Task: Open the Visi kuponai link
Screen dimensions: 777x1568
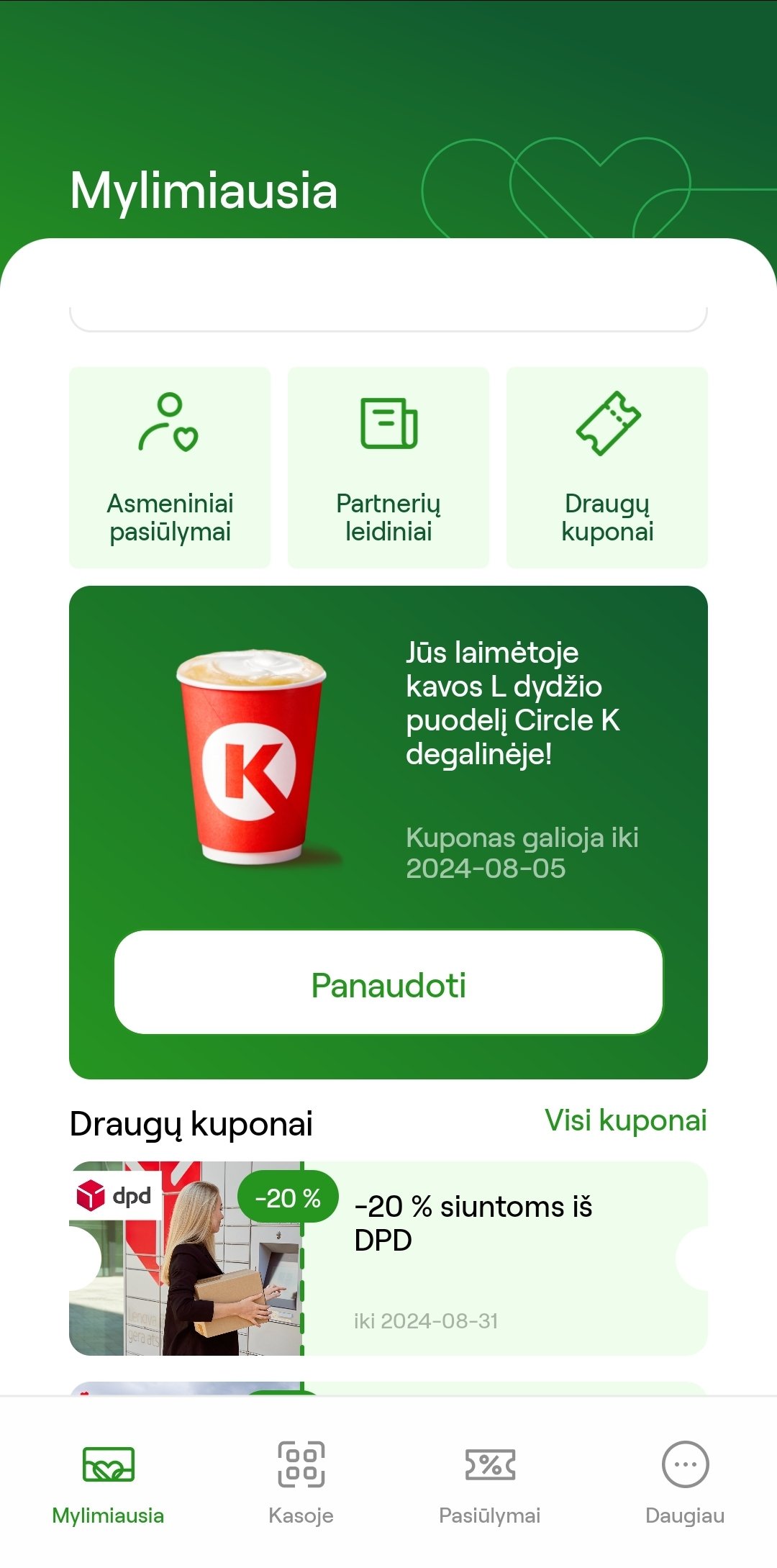Action: click(625, 1120)
